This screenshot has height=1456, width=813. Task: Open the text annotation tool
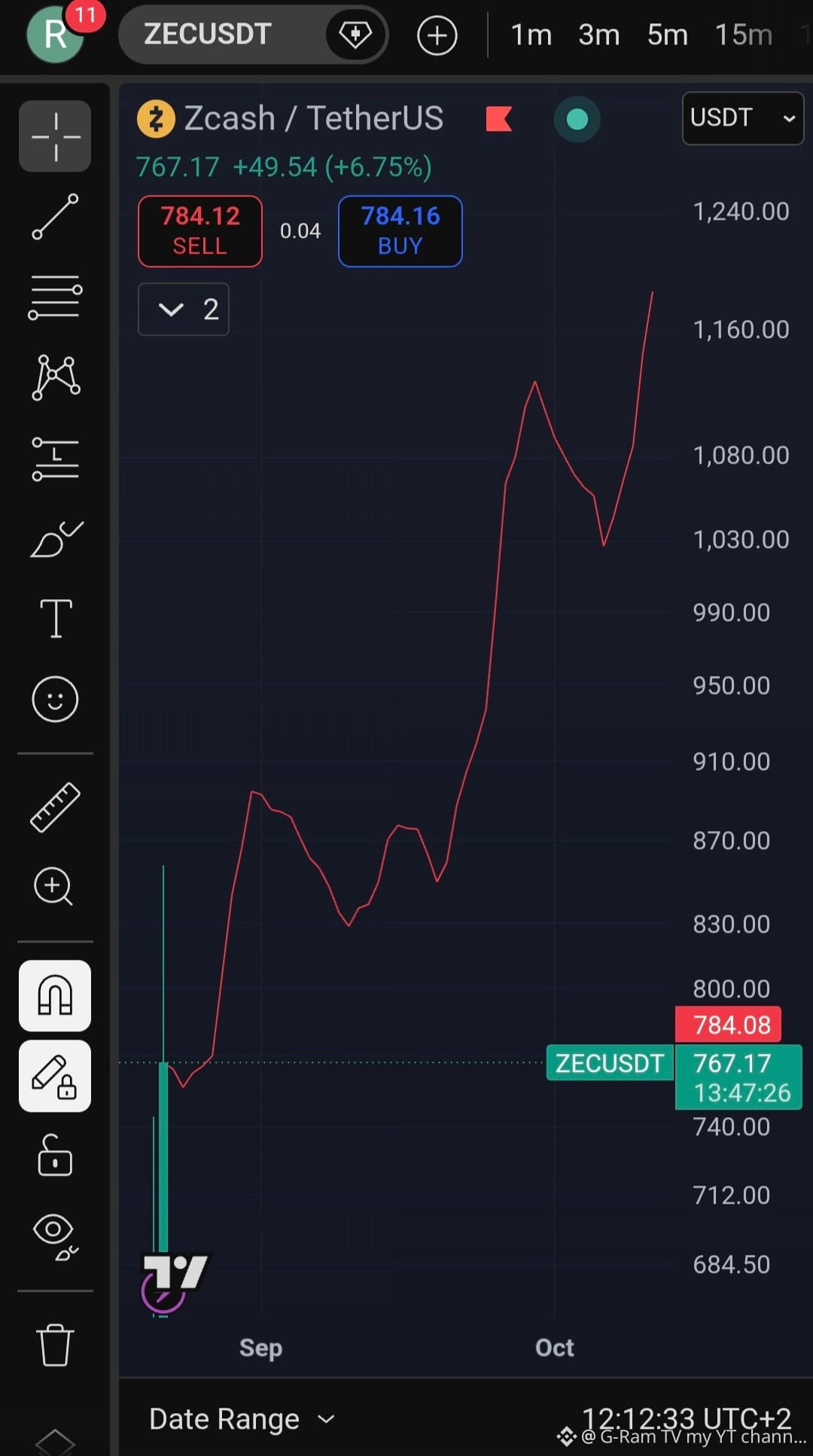[55, 619]
